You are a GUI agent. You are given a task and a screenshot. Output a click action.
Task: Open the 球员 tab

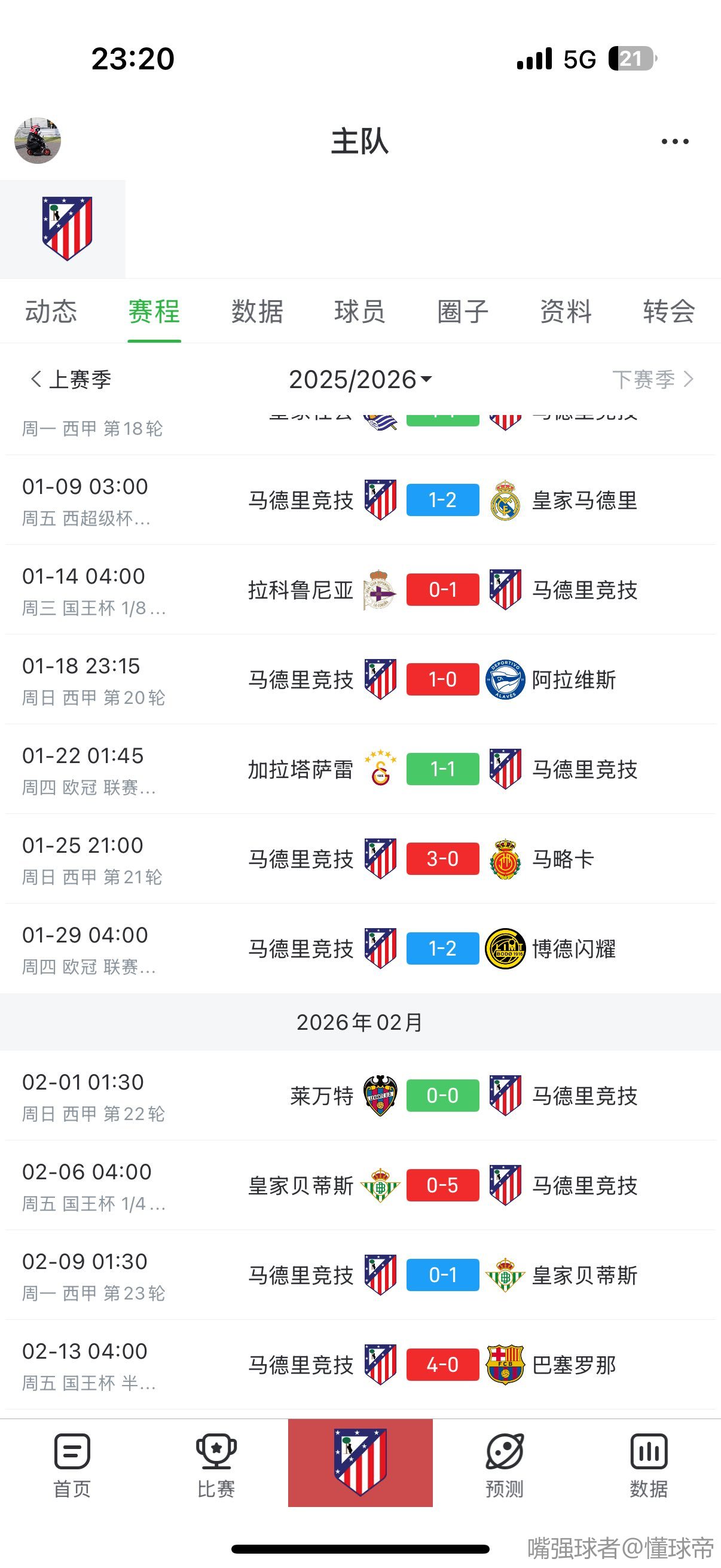pos(359,312)
